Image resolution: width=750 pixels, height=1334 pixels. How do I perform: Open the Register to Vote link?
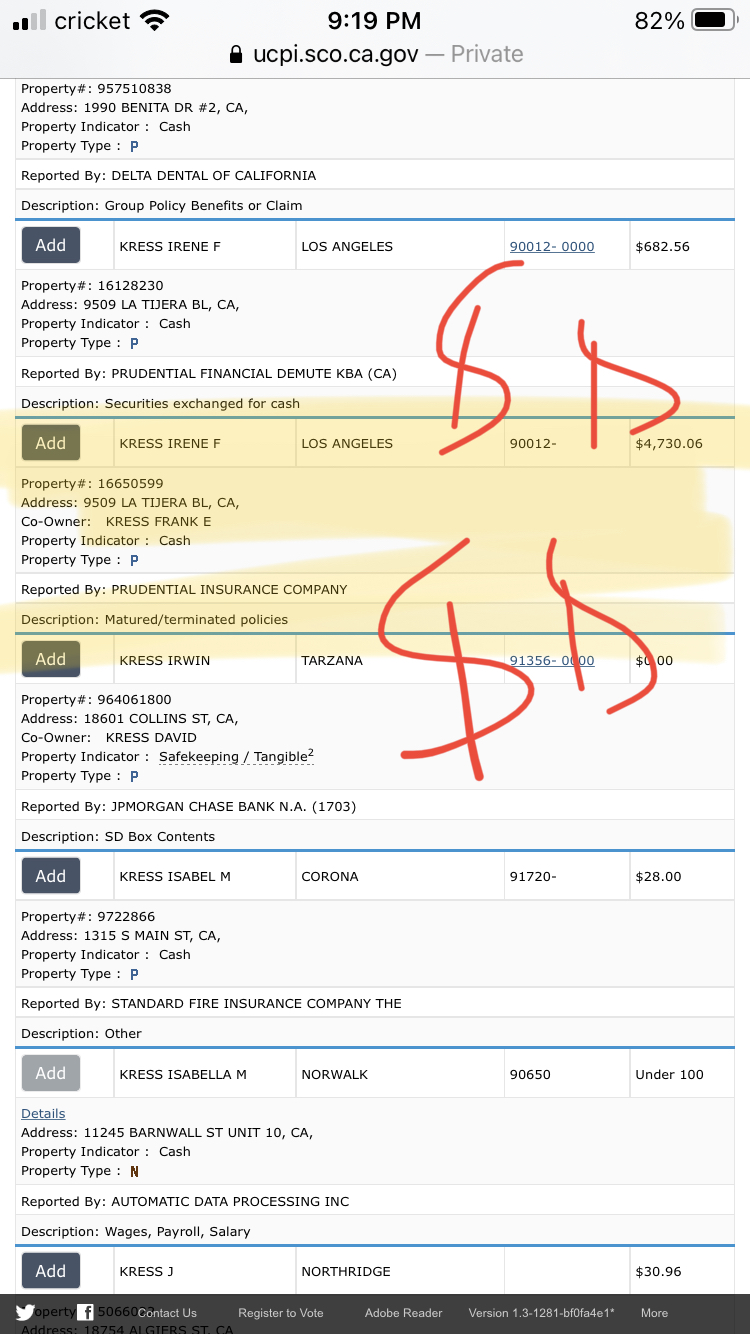pos(281,1313)
